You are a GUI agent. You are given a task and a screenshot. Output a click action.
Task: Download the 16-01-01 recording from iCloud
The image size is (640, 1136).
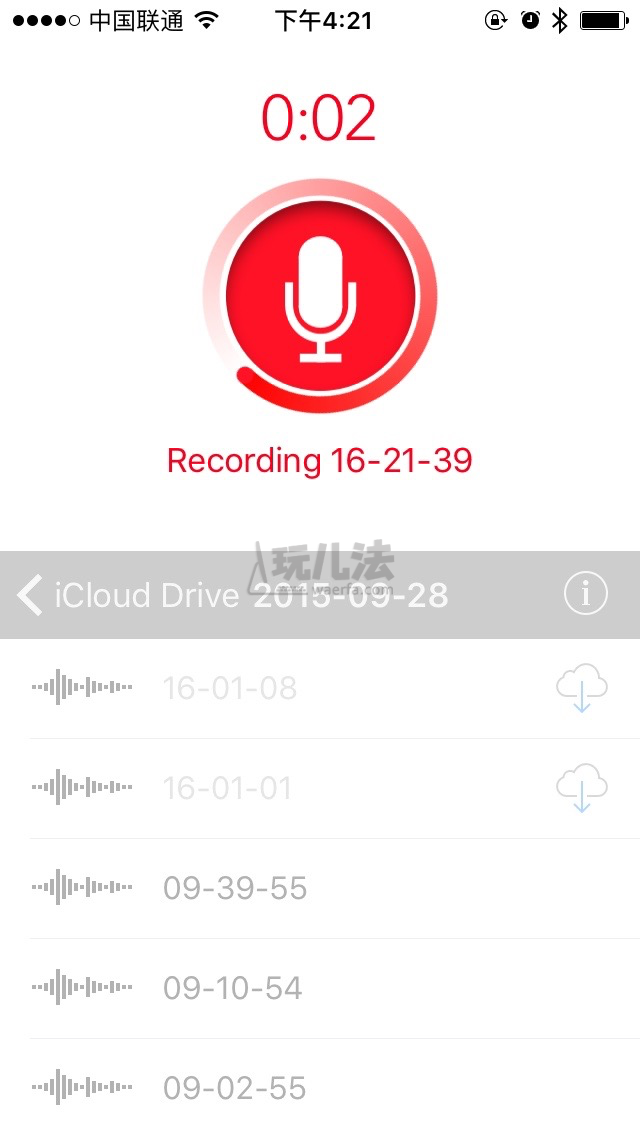coord(581,788)
